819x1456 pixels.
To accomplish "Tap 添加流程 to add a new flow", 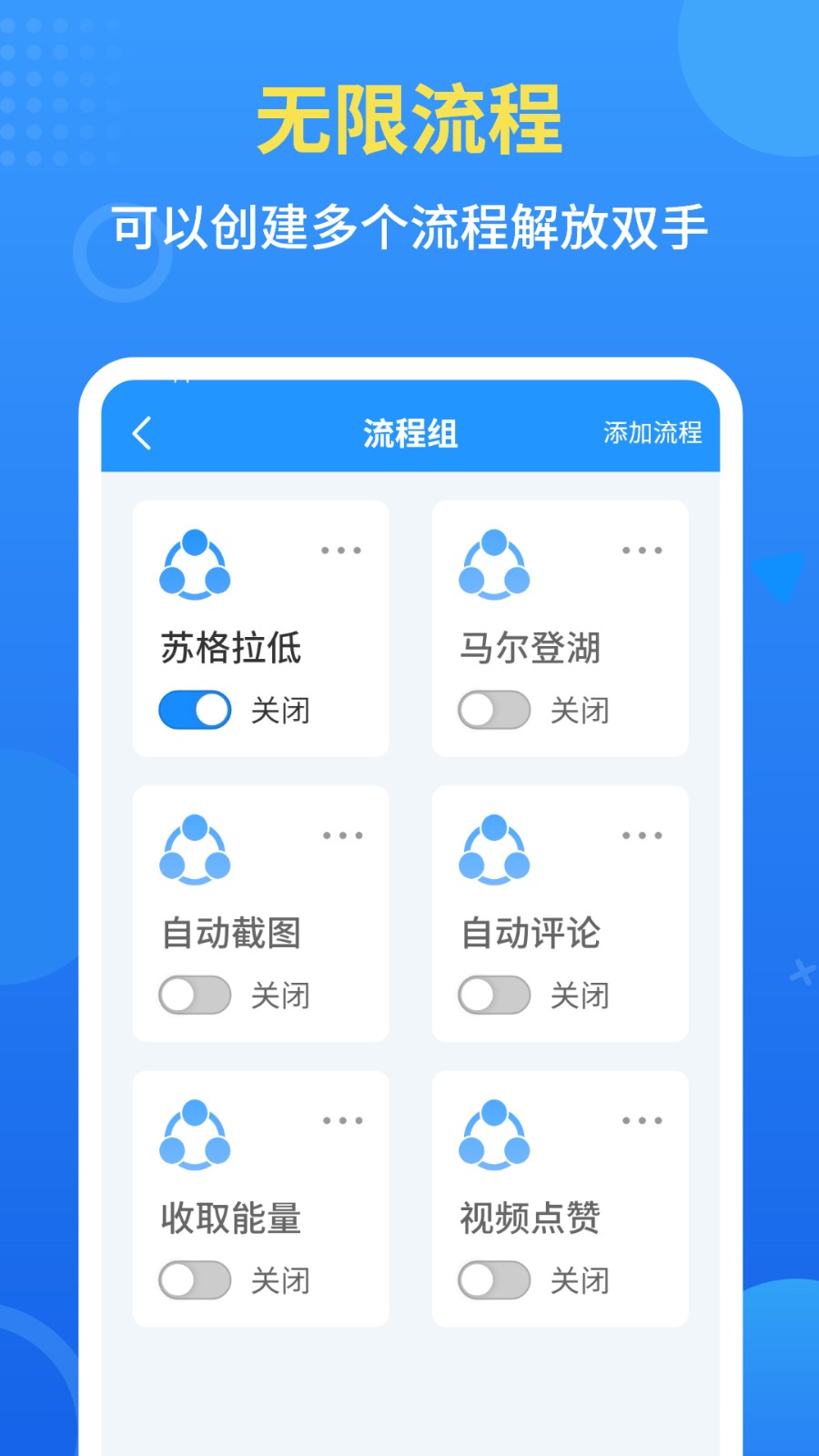I will point(652,434).
